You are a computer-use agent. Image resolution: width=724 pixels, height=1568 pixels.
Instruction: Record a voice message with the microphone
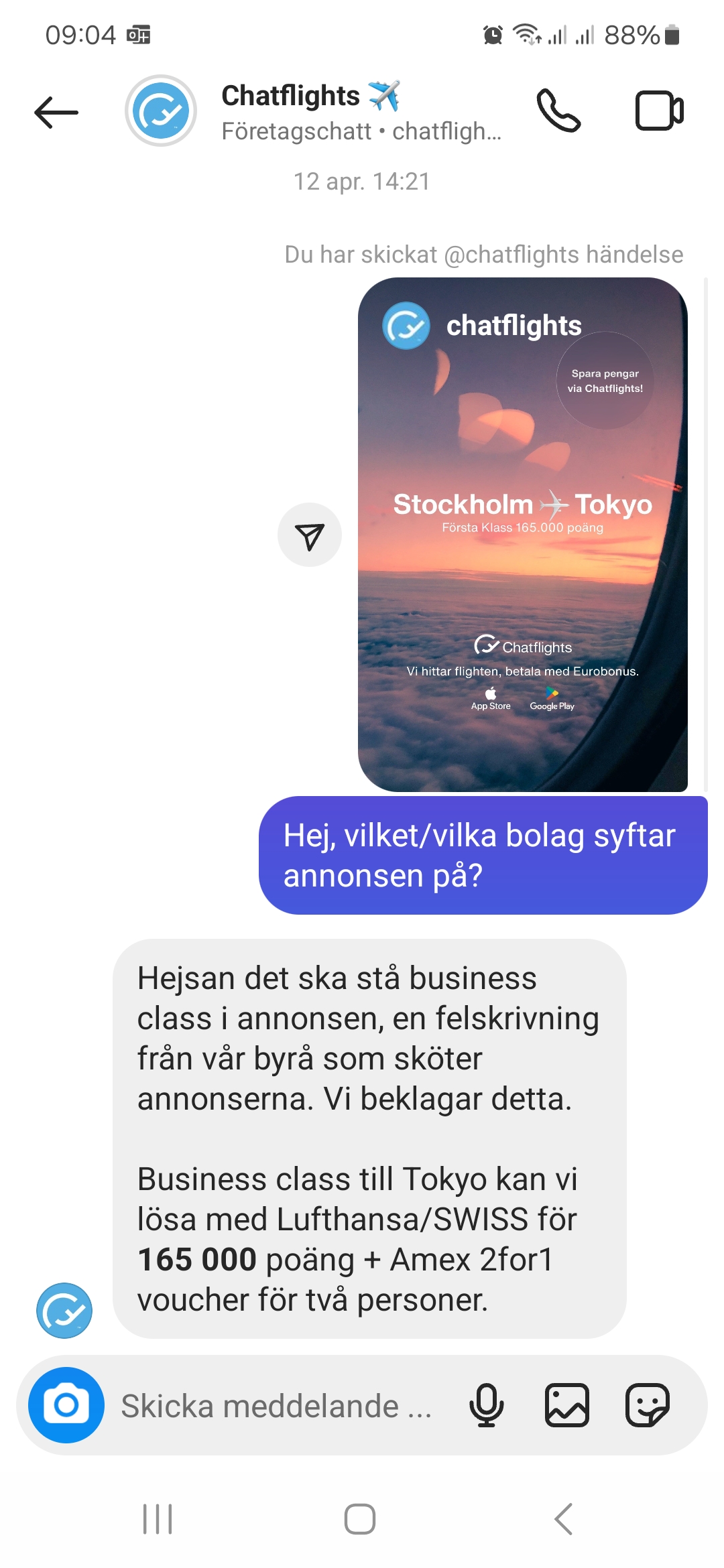[x=487, y=1405]
